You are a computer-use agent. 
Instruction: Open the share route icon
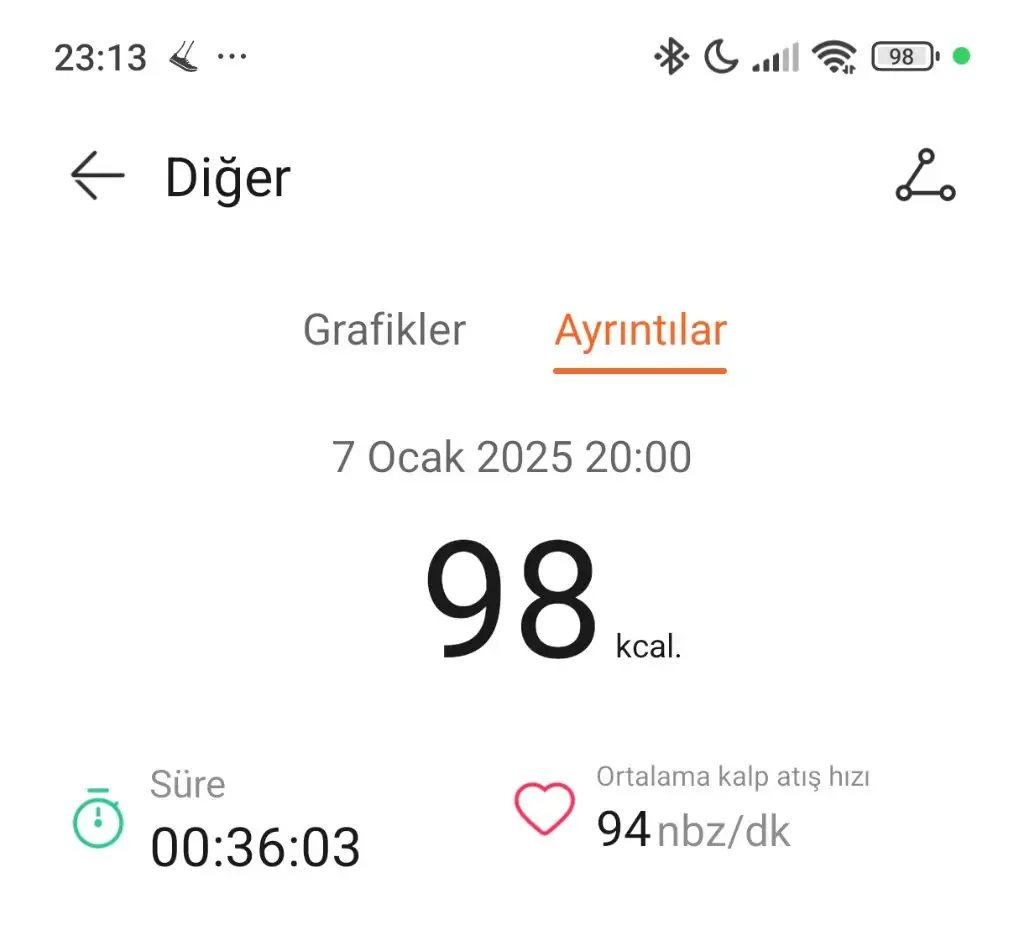coord(925,177)
